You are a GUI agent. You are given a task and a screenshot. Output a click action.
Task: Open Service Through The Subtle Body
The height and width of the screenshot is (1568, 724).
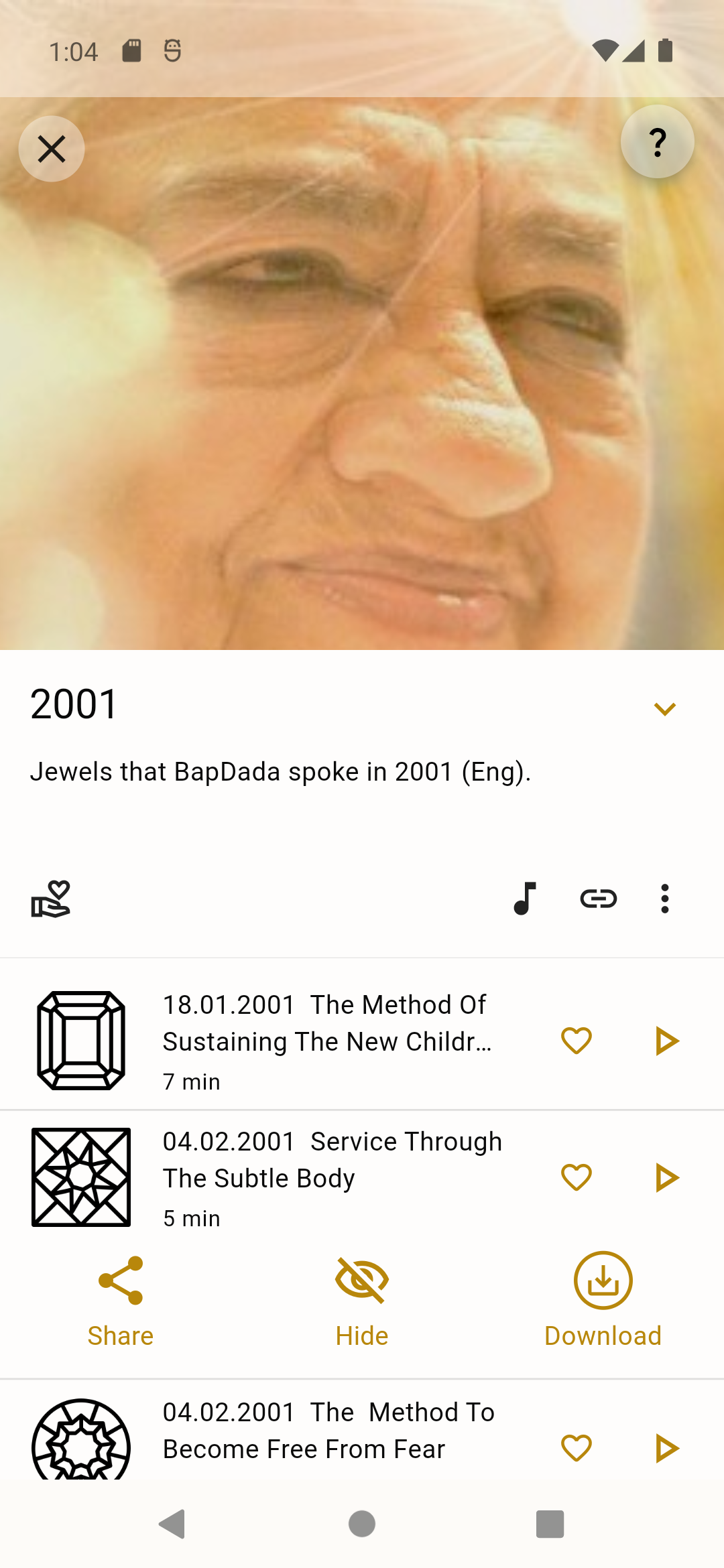point(332,1177)
